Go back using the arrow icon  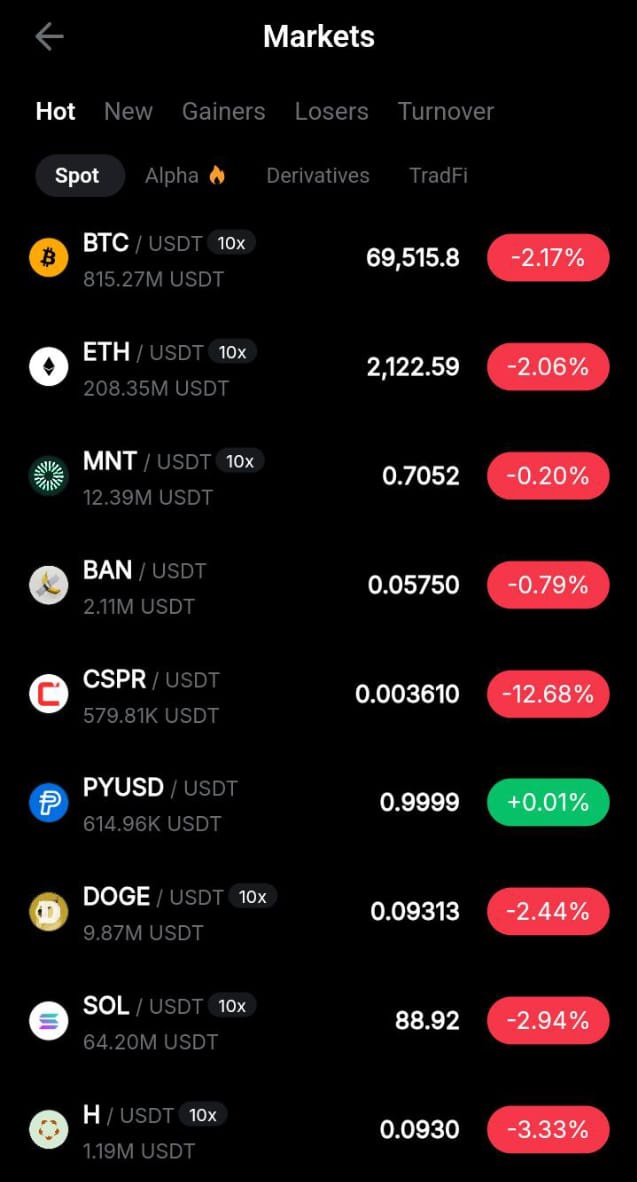click(49, 36)
